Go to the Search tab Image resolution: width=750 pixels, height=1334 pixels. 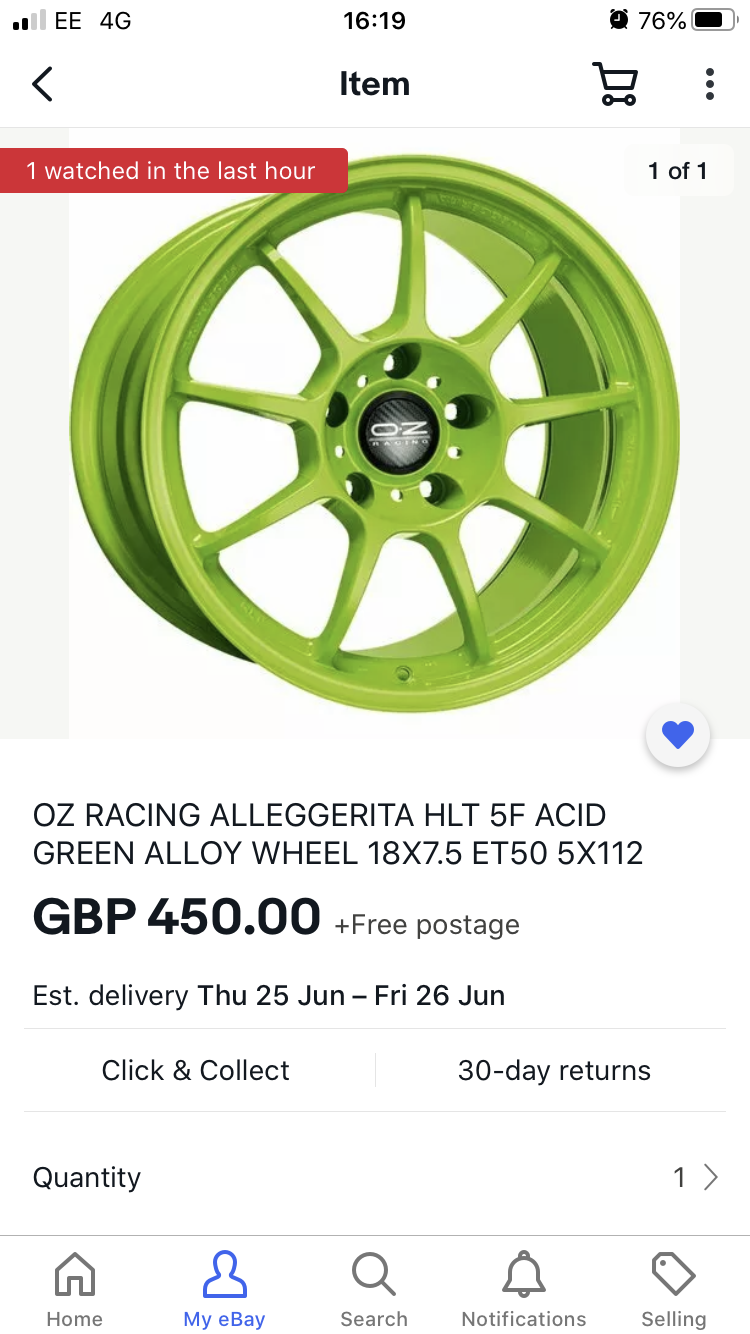374,1289
